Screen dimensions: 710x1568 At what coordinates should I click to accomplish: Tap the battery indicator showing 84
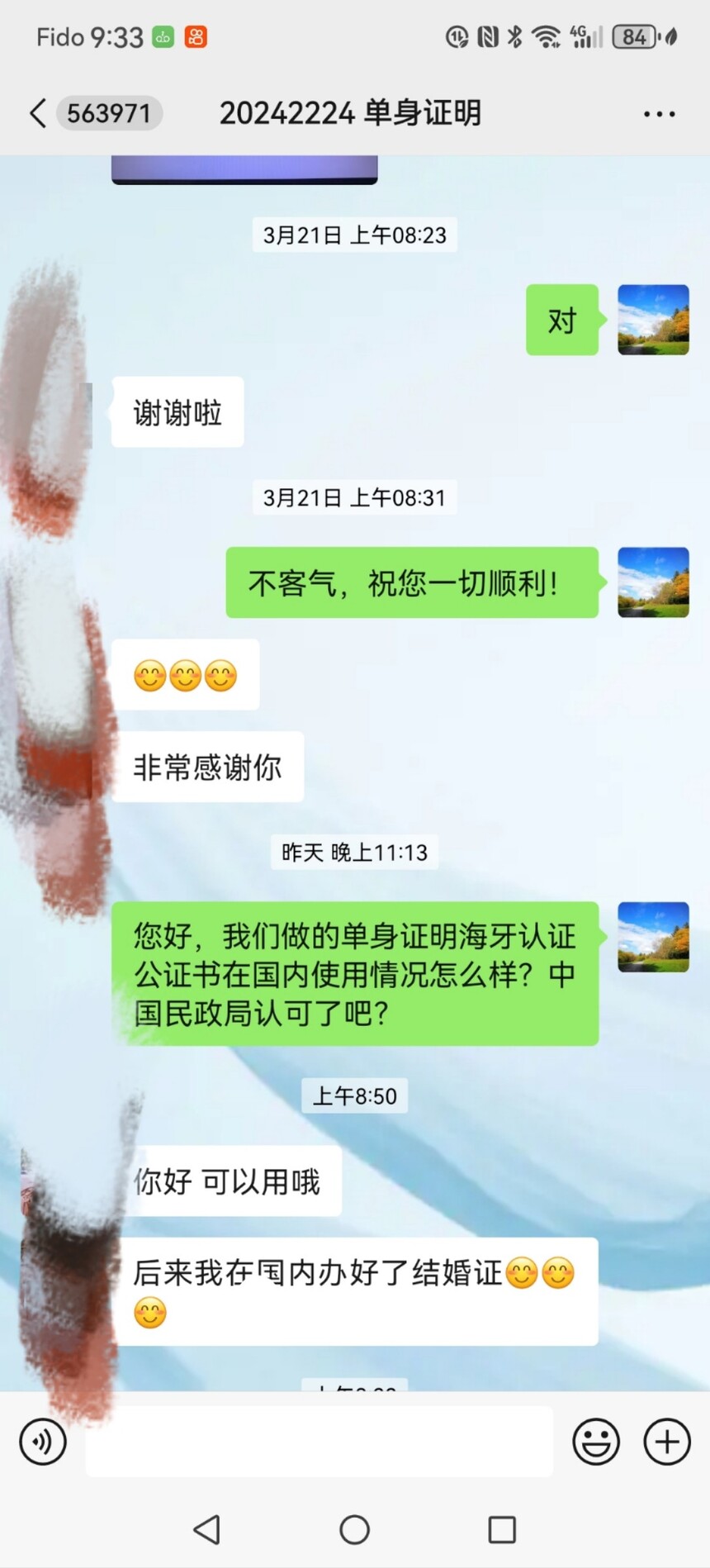(633, 36)
